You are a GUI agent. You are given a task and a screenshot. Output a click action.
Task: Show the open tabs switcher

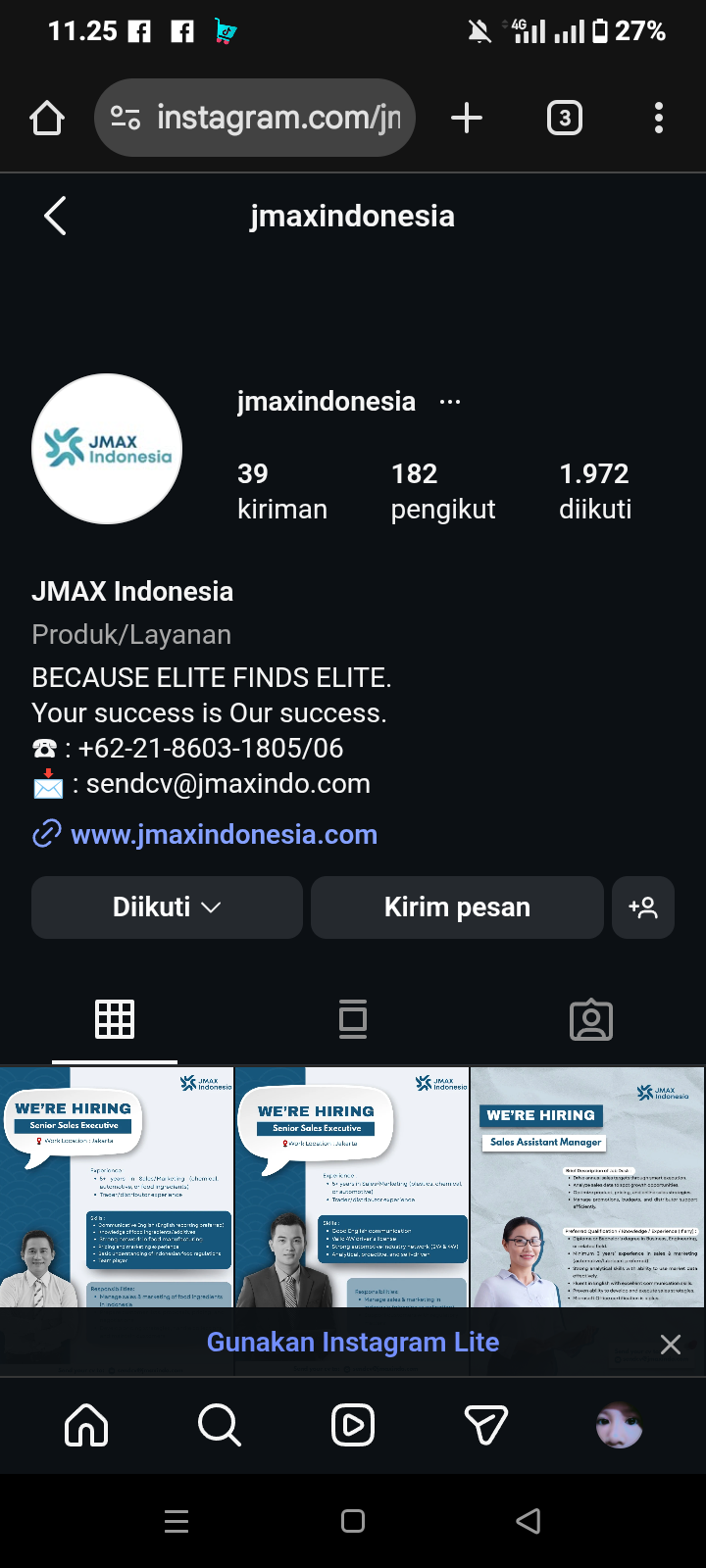564,119
